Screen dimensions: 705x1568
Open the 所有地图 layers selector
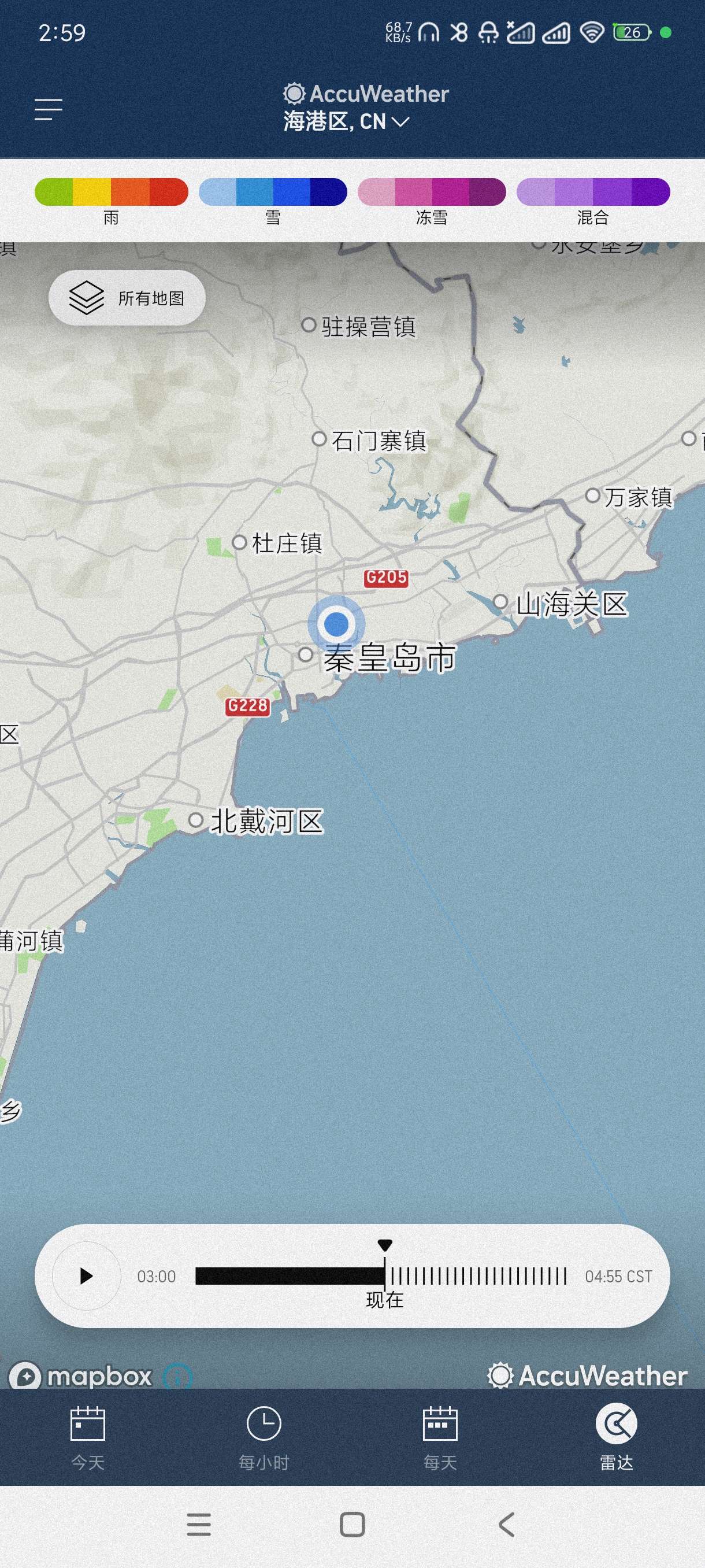[x=127, y=298]
